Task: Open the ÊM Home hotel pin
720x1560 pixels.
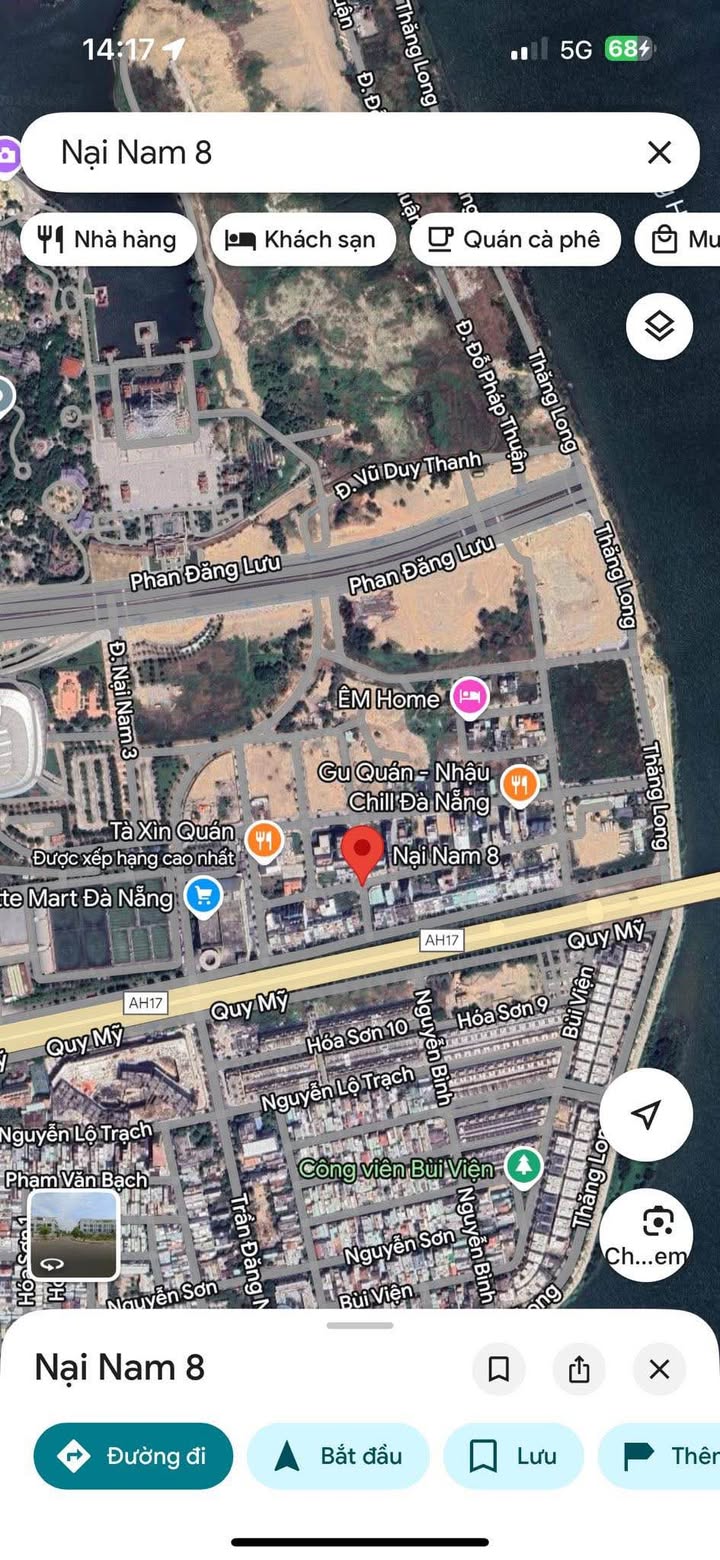Action: [470, 697]
